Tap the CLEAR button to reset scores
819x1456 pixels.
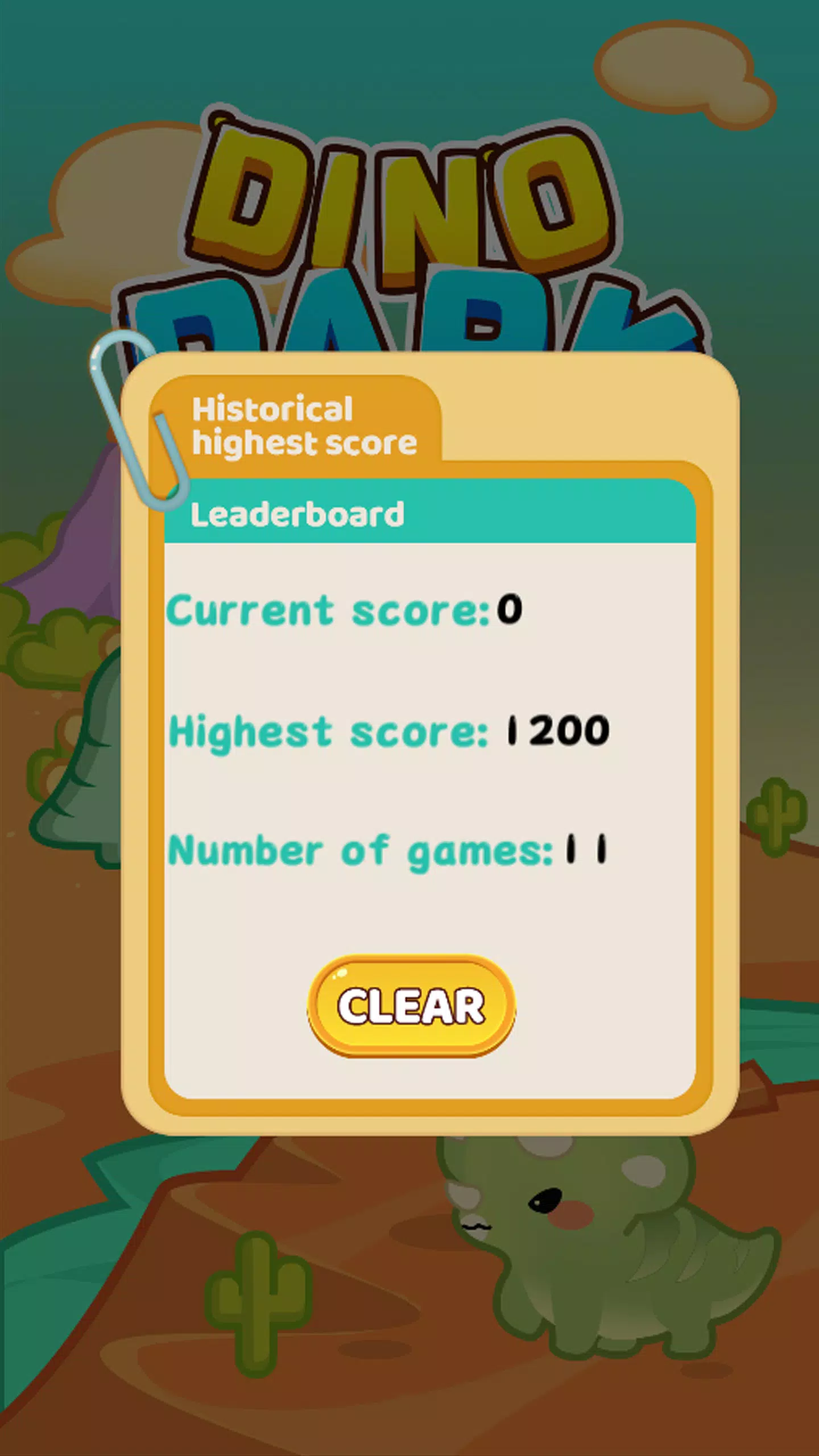point(411,1006)
